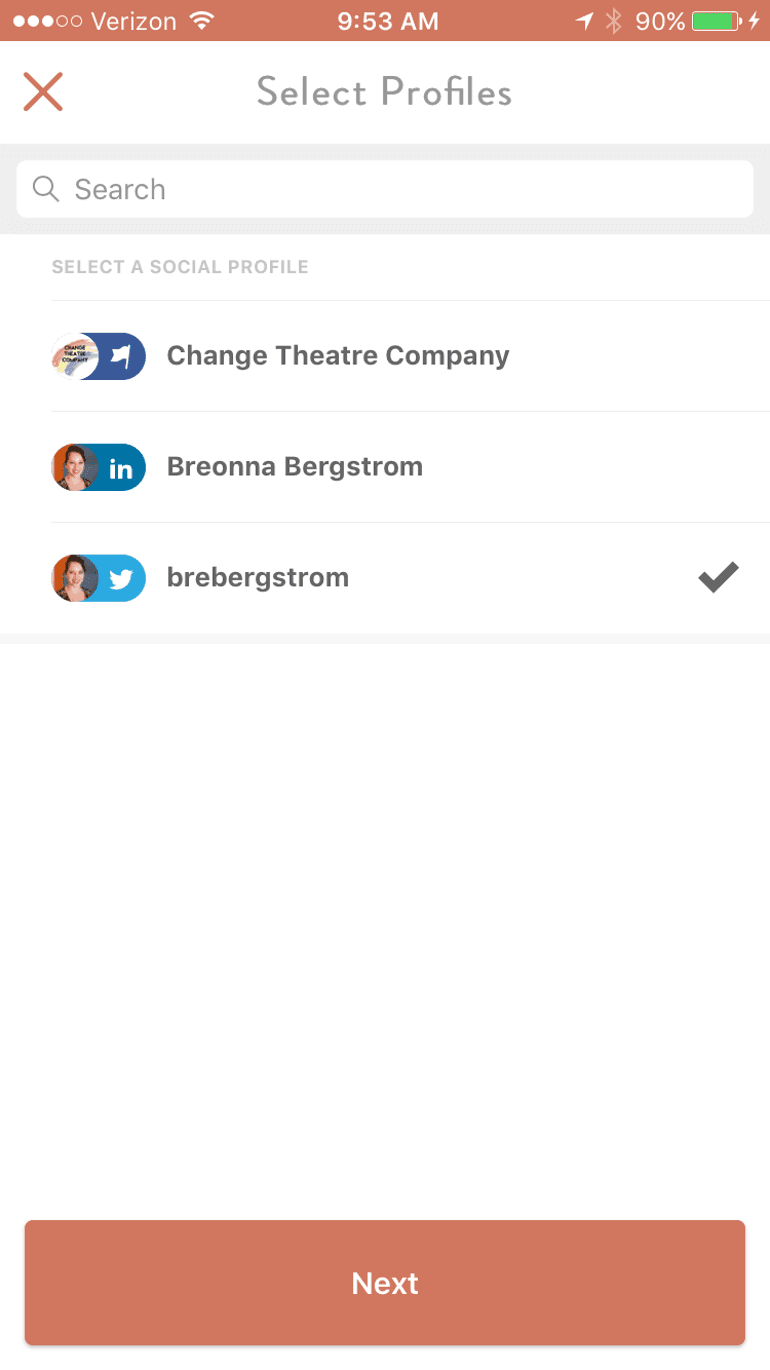Continue with the Next button
Viewport: 770px width, 1370px height.
pos(385,1283)
